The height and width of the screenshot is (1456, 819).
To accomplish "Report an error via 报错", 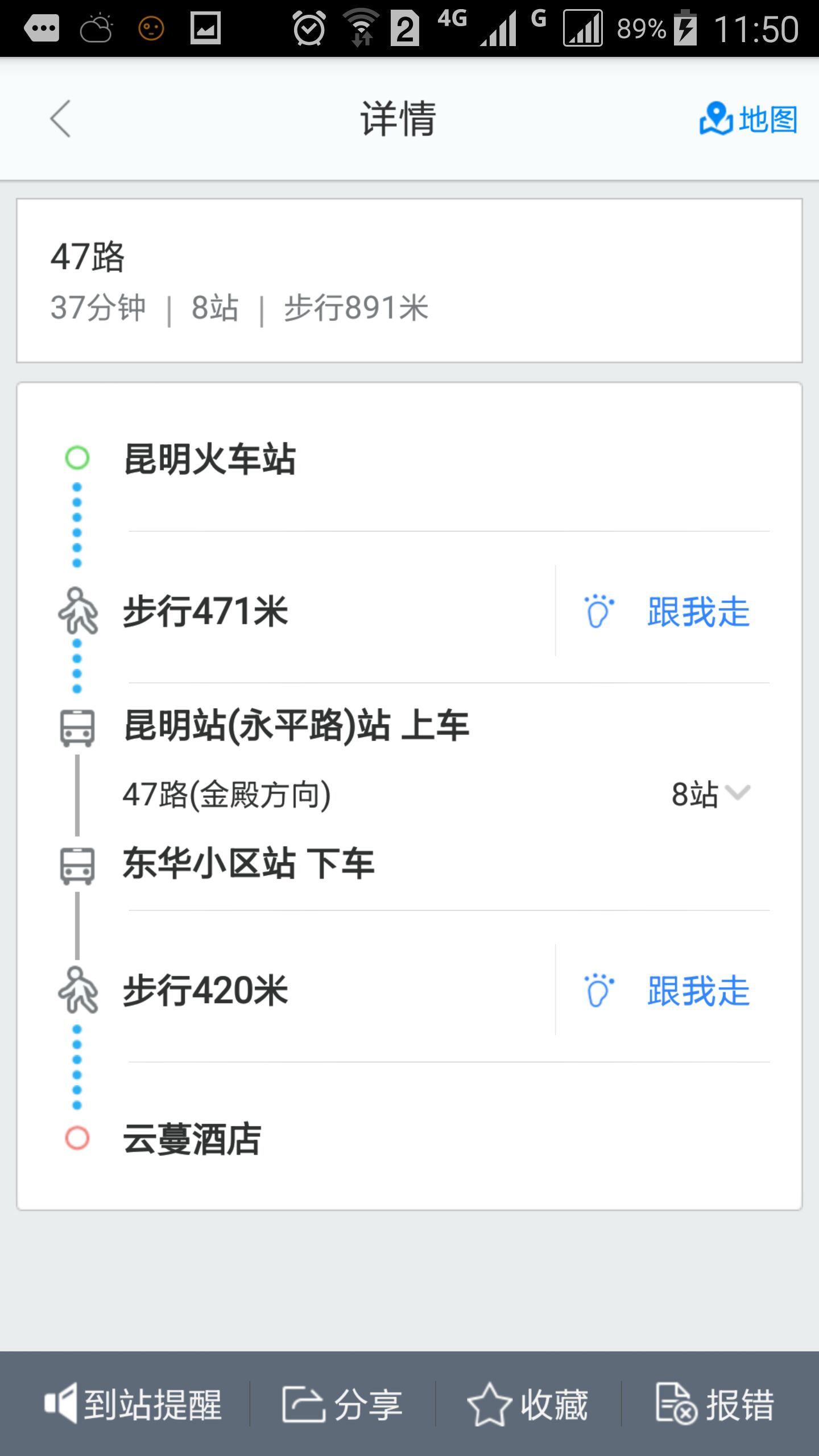I will pyautogui.click(x=714, y=1404).
